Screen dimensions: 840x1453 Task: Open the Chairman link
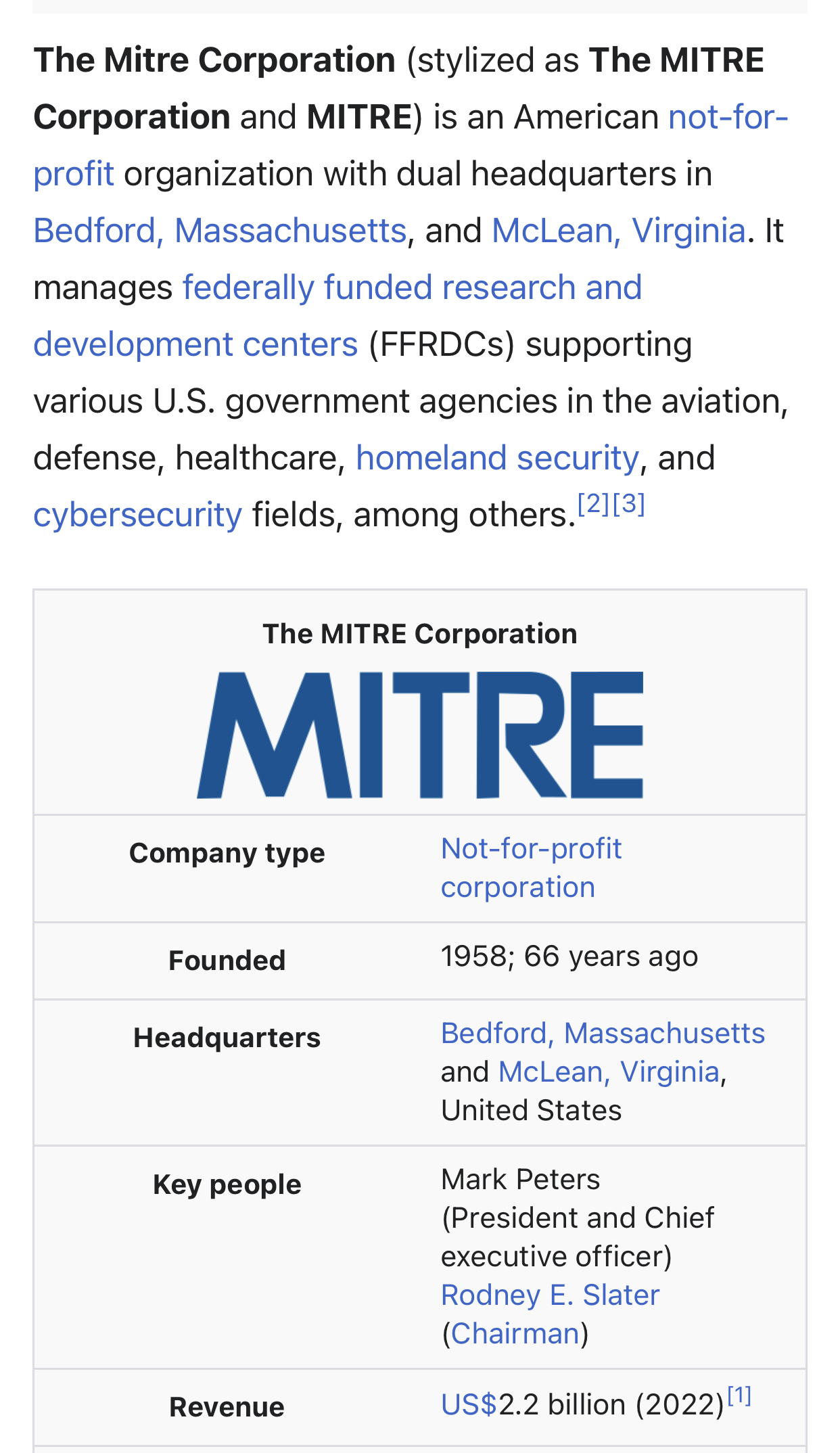[x=515, y=1334]
